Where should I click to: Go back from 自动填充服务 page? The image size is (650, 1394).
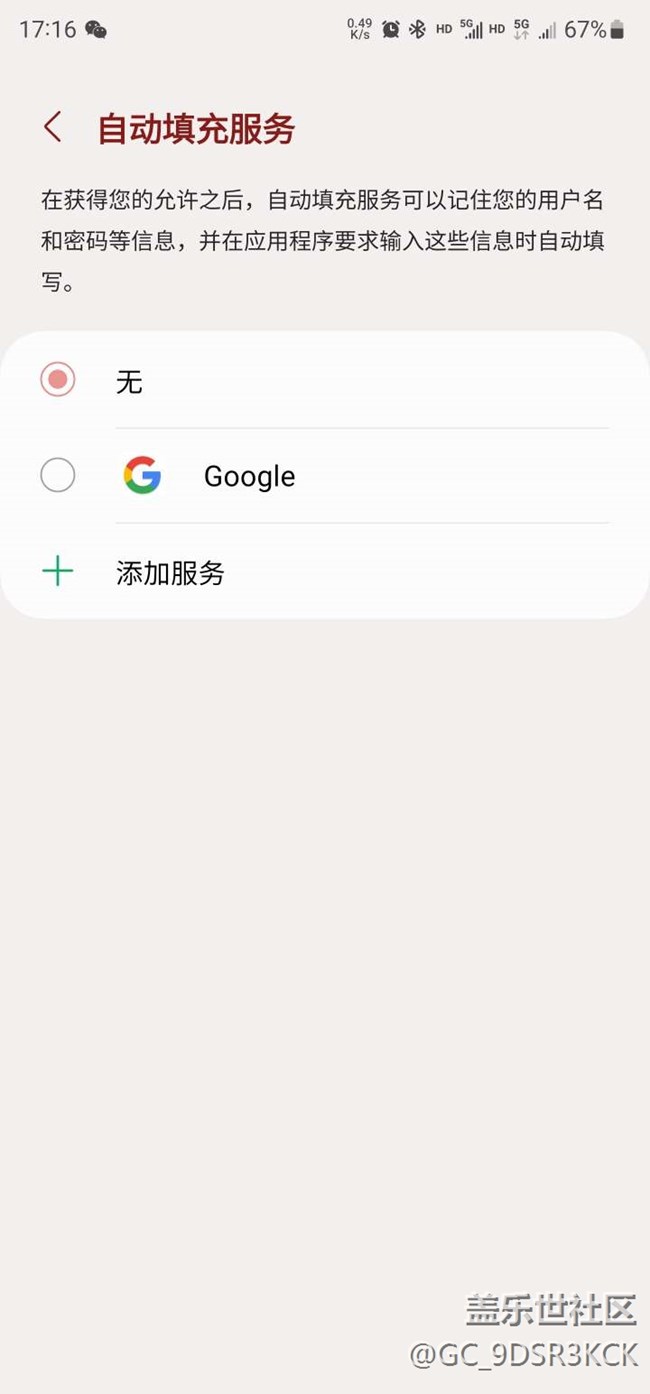pos(53,128)
